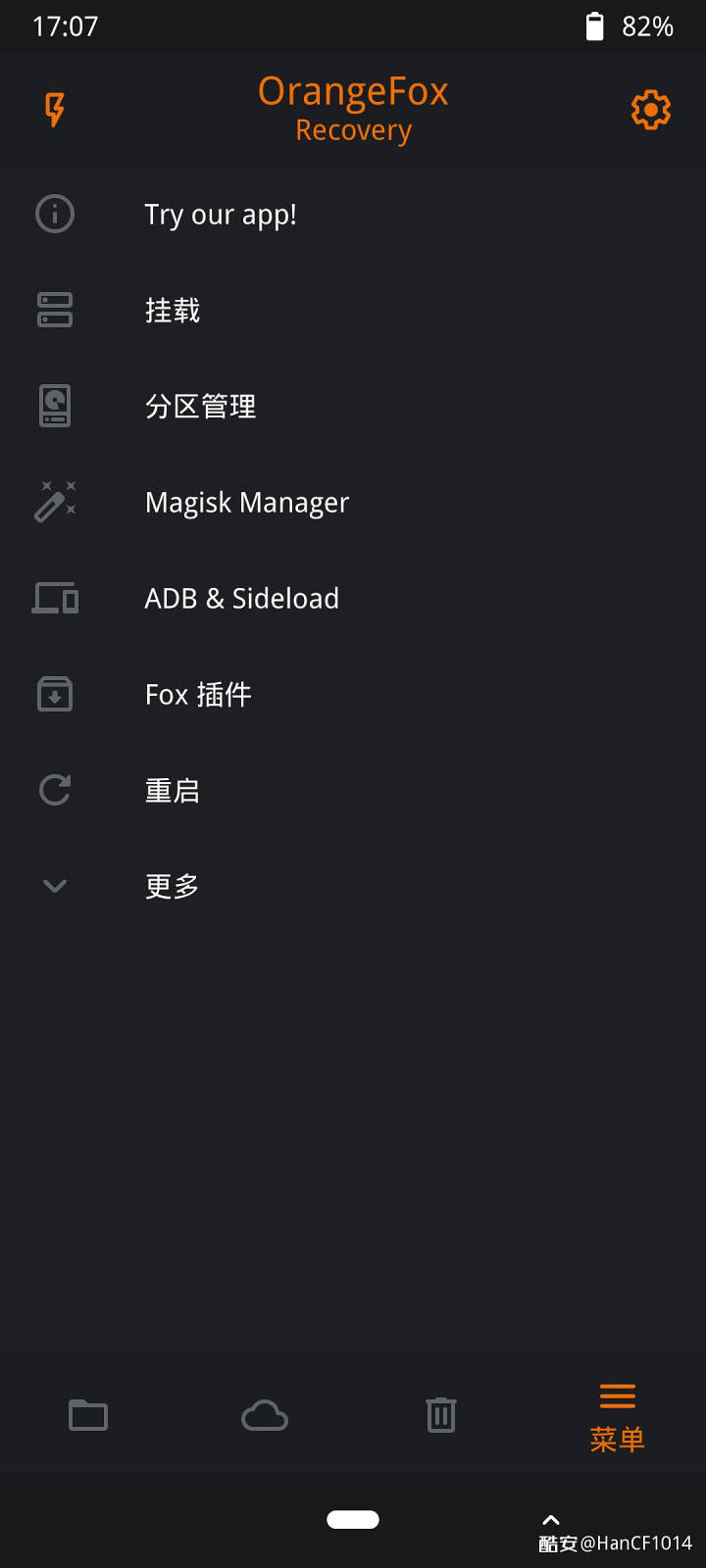Open Magisk Manager
This screenshot has width=706, height=1568.
coord(353,502)
